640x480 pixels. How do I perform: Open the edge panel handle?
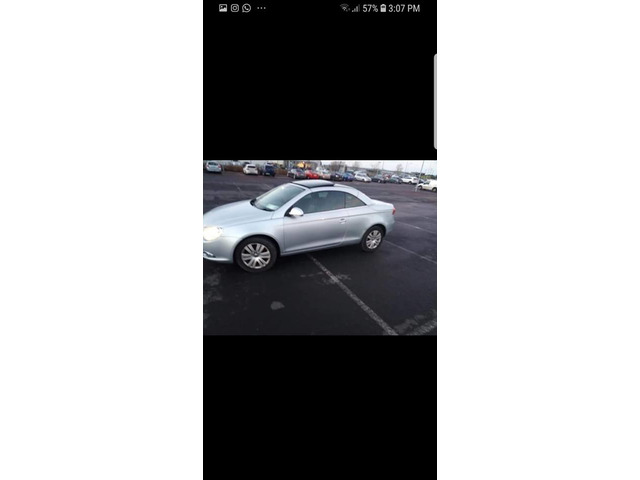tap(434, 102)
